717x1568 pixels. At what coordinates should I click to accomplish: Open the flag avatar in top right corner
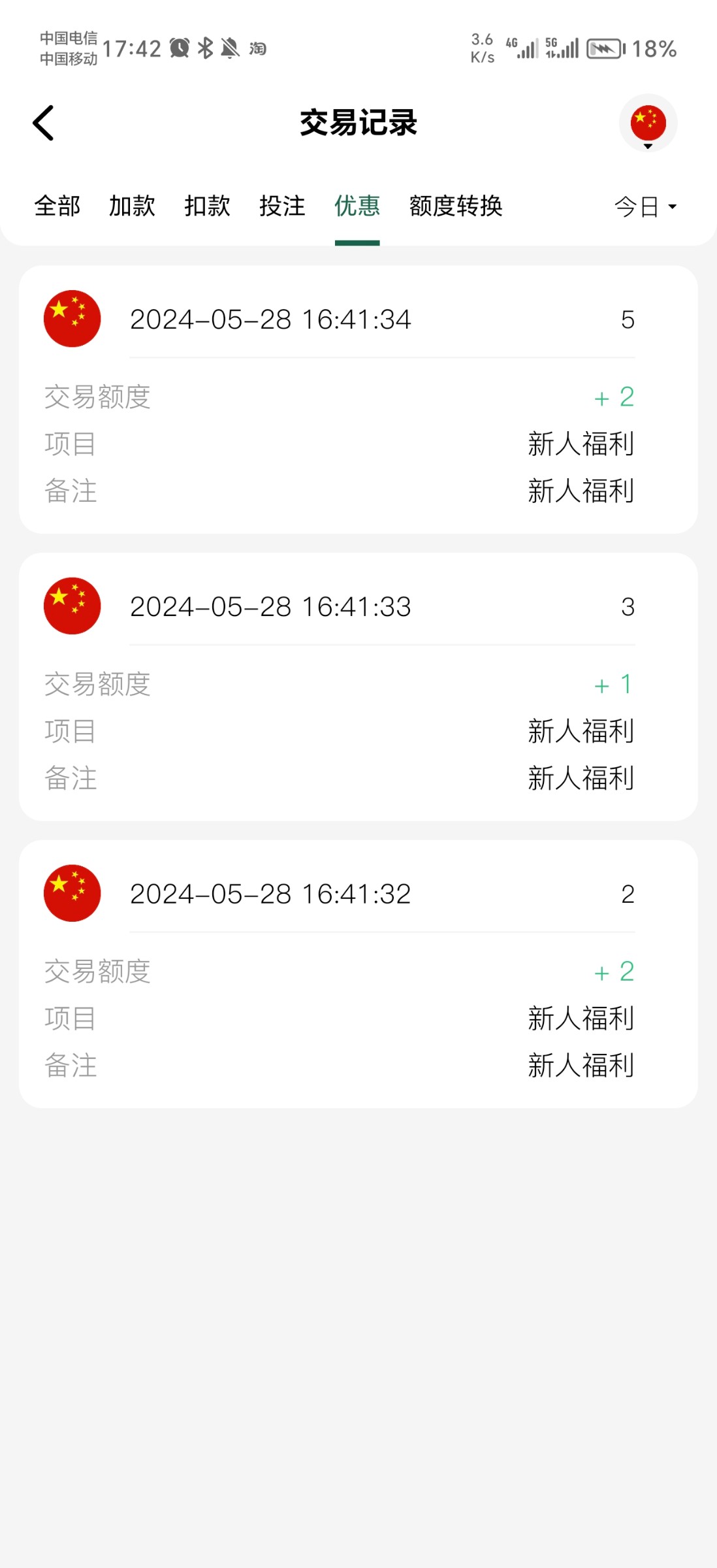coord(648,121)
